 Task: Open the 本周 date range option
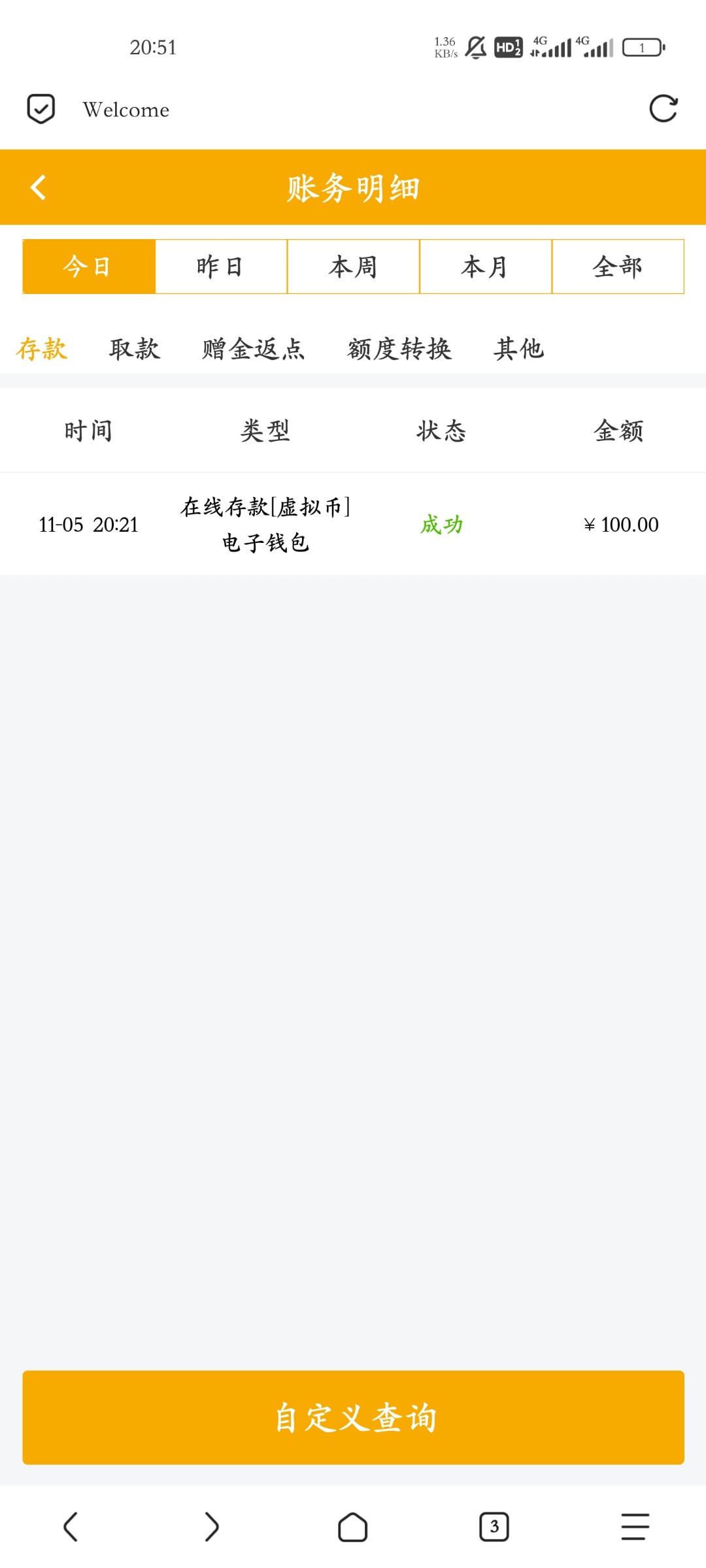[x=353, y=266]
